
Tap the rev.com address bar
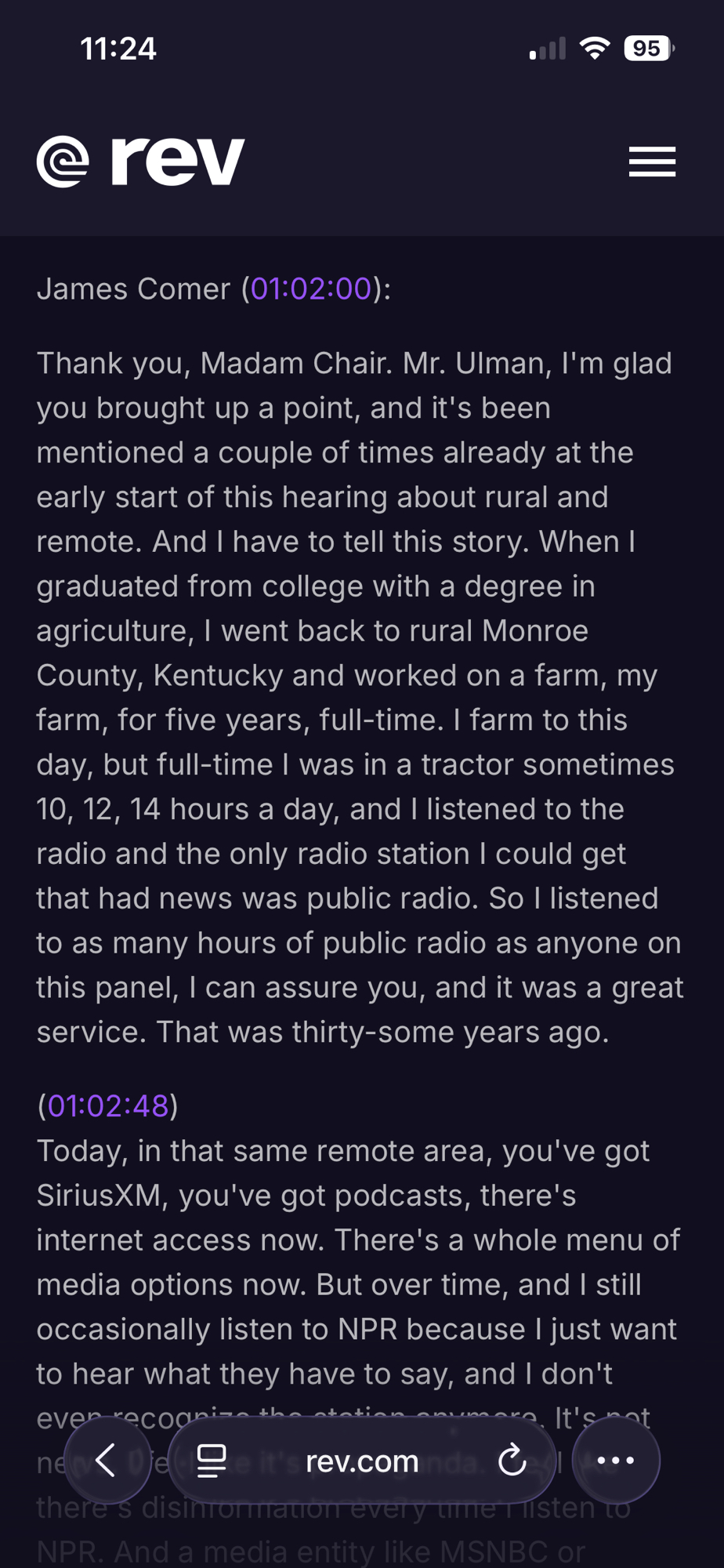(362, 1461)
